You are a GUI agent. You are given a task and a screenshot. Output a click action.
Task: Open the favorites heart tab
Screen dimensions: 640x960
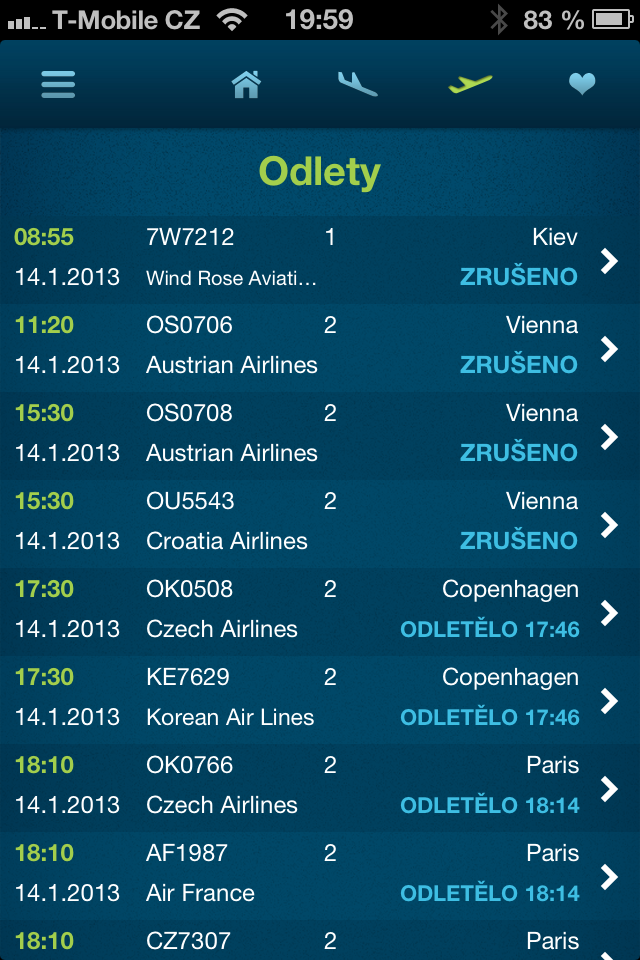(x=582, y=85)
